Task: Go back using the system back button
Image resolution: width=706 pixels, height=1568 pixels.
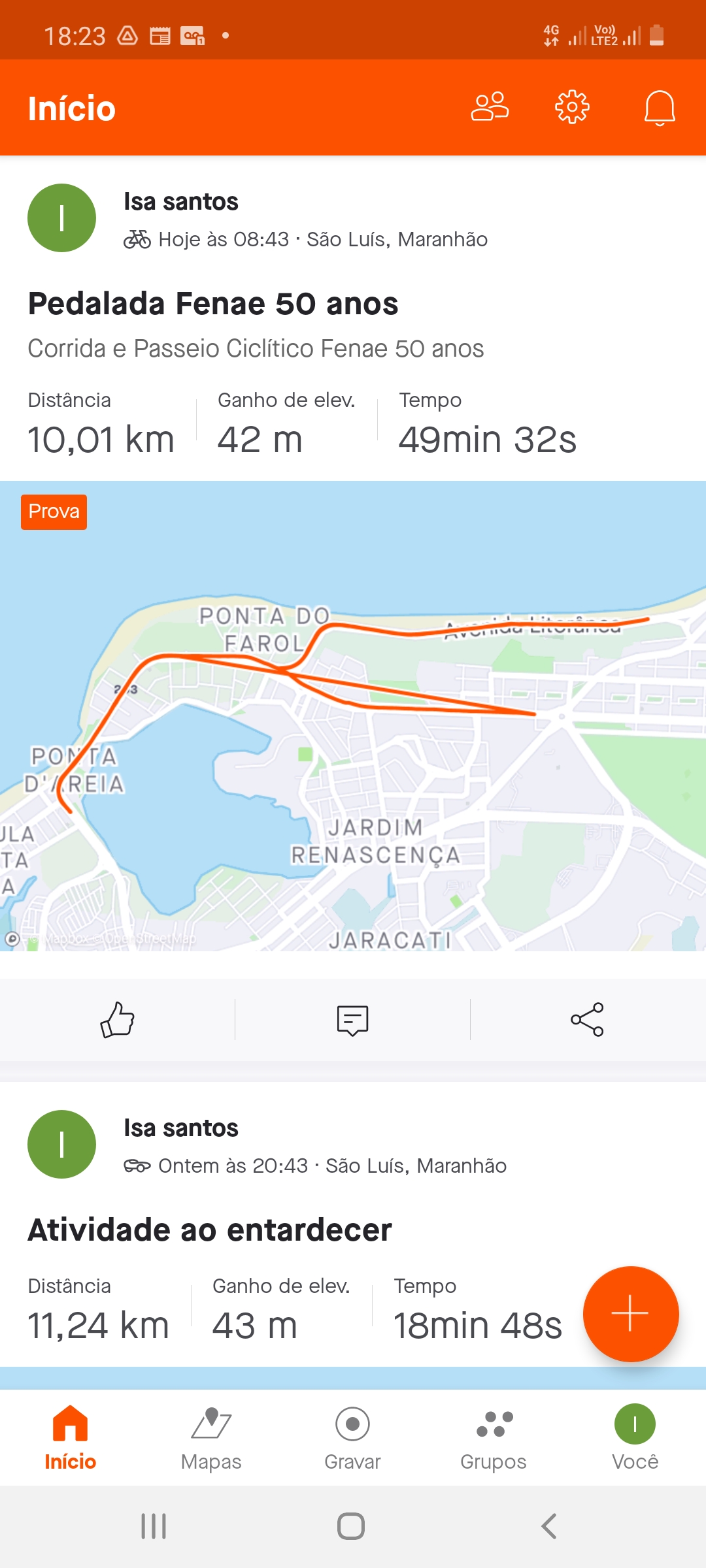Action: coord(549,1526)
